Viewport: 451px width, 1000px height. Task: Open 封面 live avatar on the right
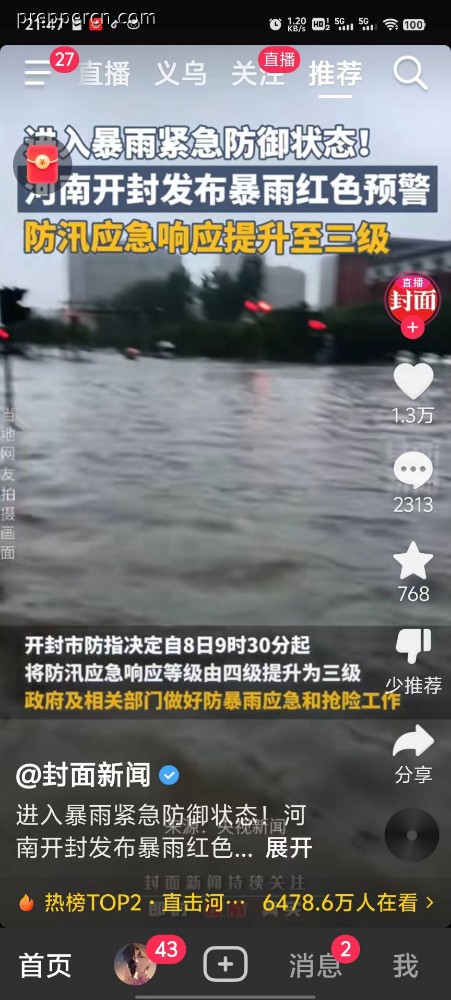413,299
